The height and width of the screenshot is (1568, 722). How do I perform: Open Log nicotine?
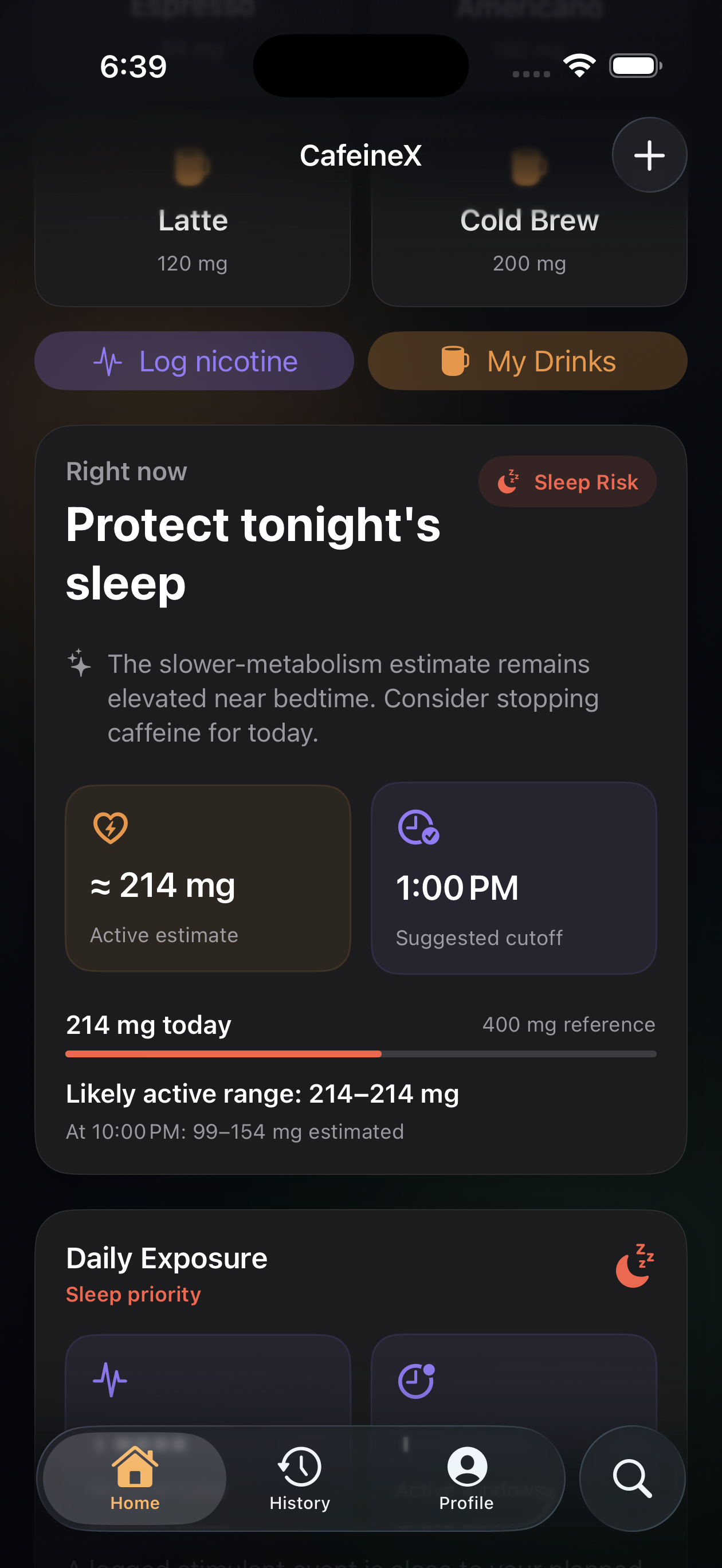[194, 361]
